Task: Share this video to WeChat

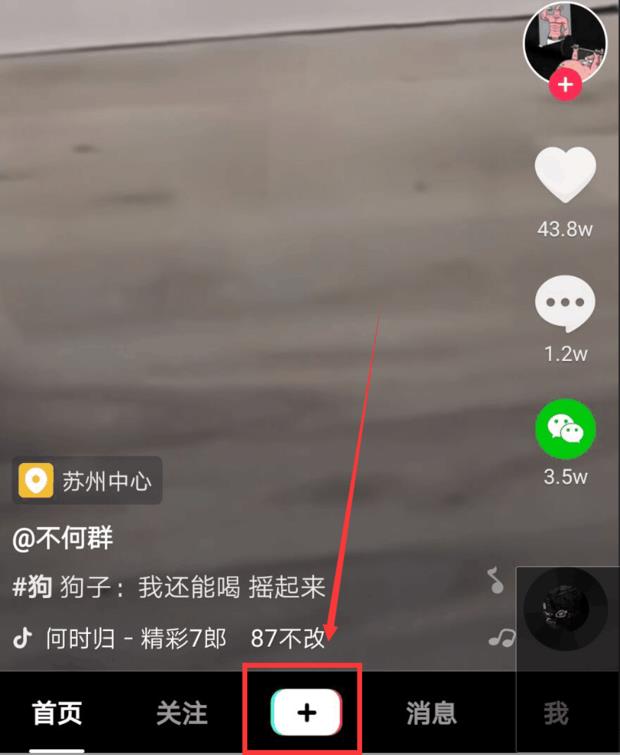Action: click(565, 430)
